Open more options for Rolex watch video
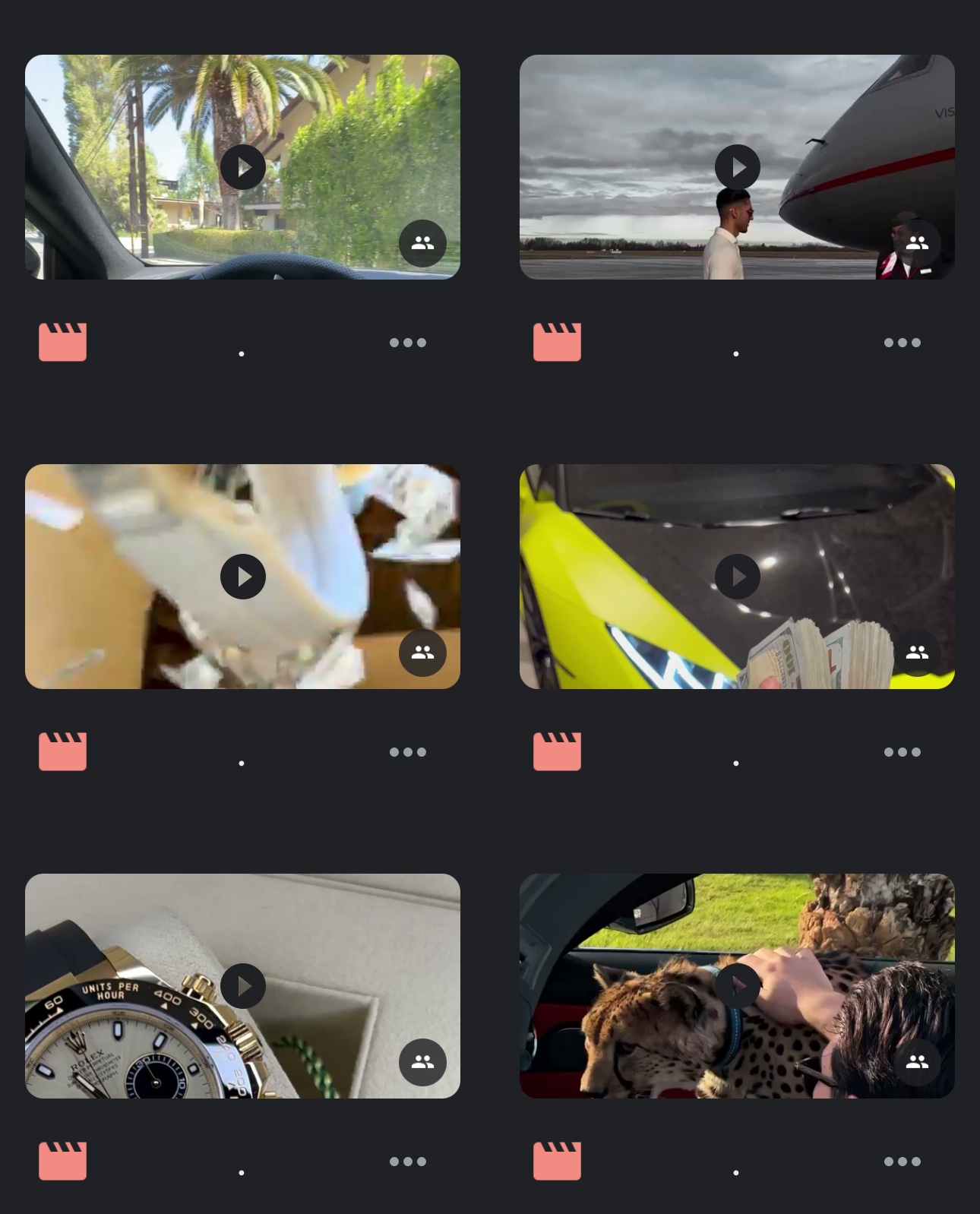 (x=408, y=1162)
